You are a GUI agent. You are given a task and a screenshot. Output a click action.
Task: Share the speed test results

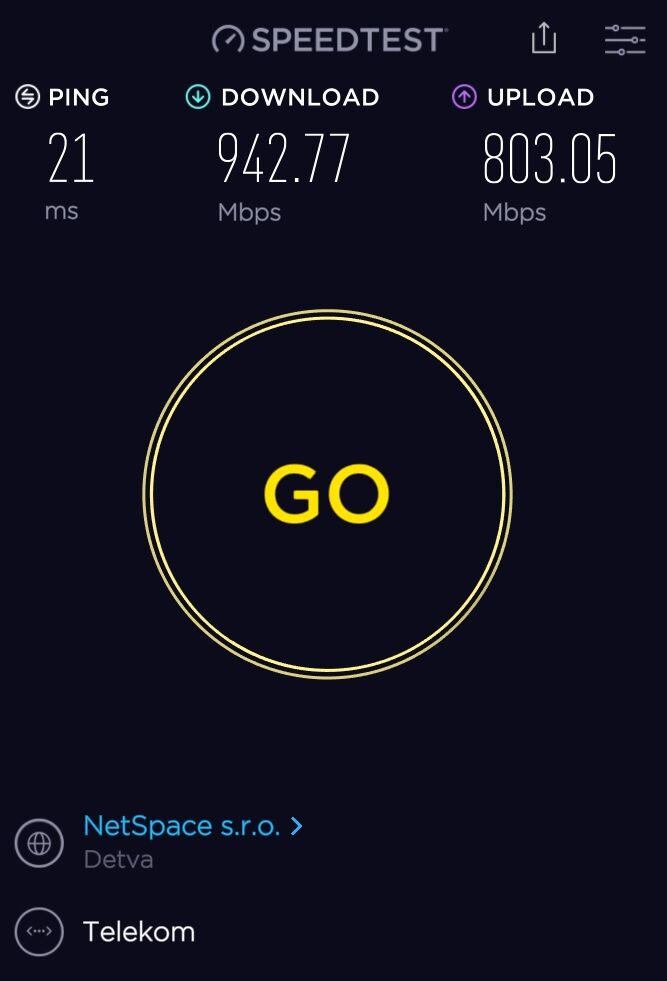tap(543, 39)
